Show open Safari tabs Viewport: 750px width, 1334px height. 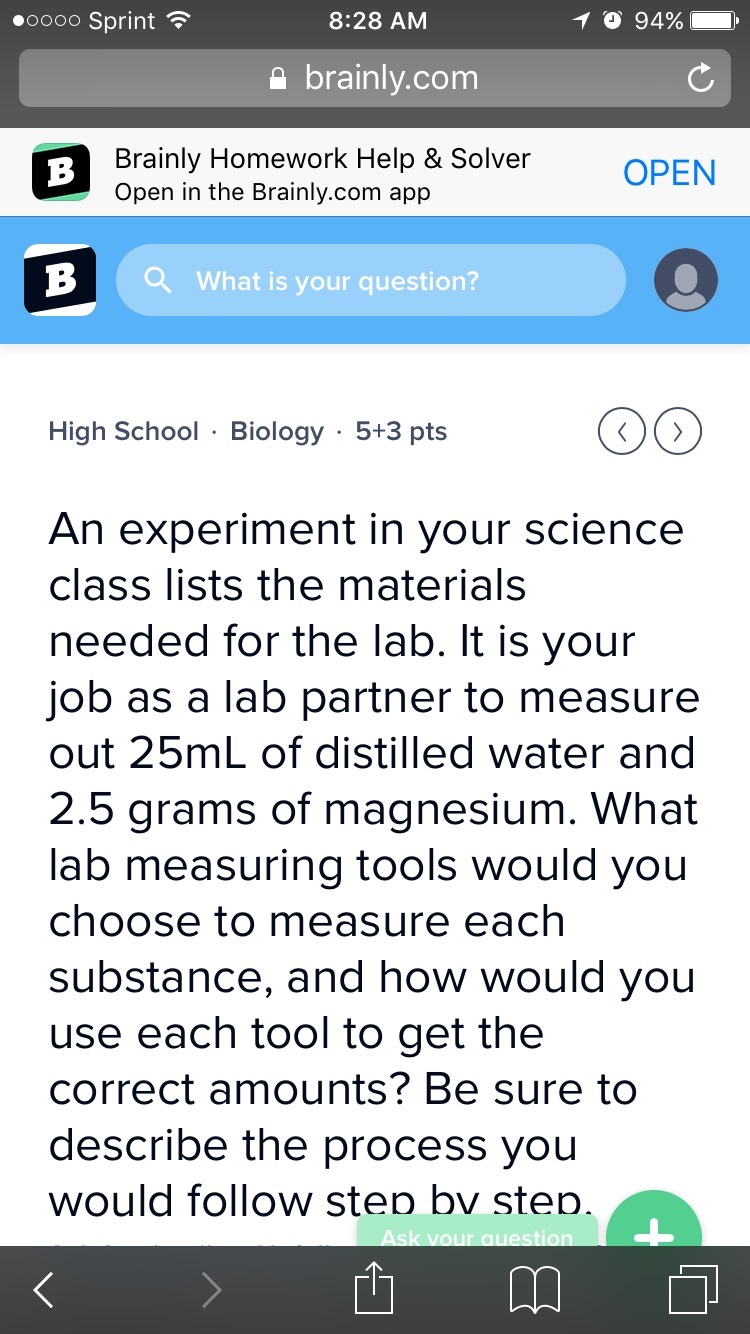click(x=694, y=1290)
